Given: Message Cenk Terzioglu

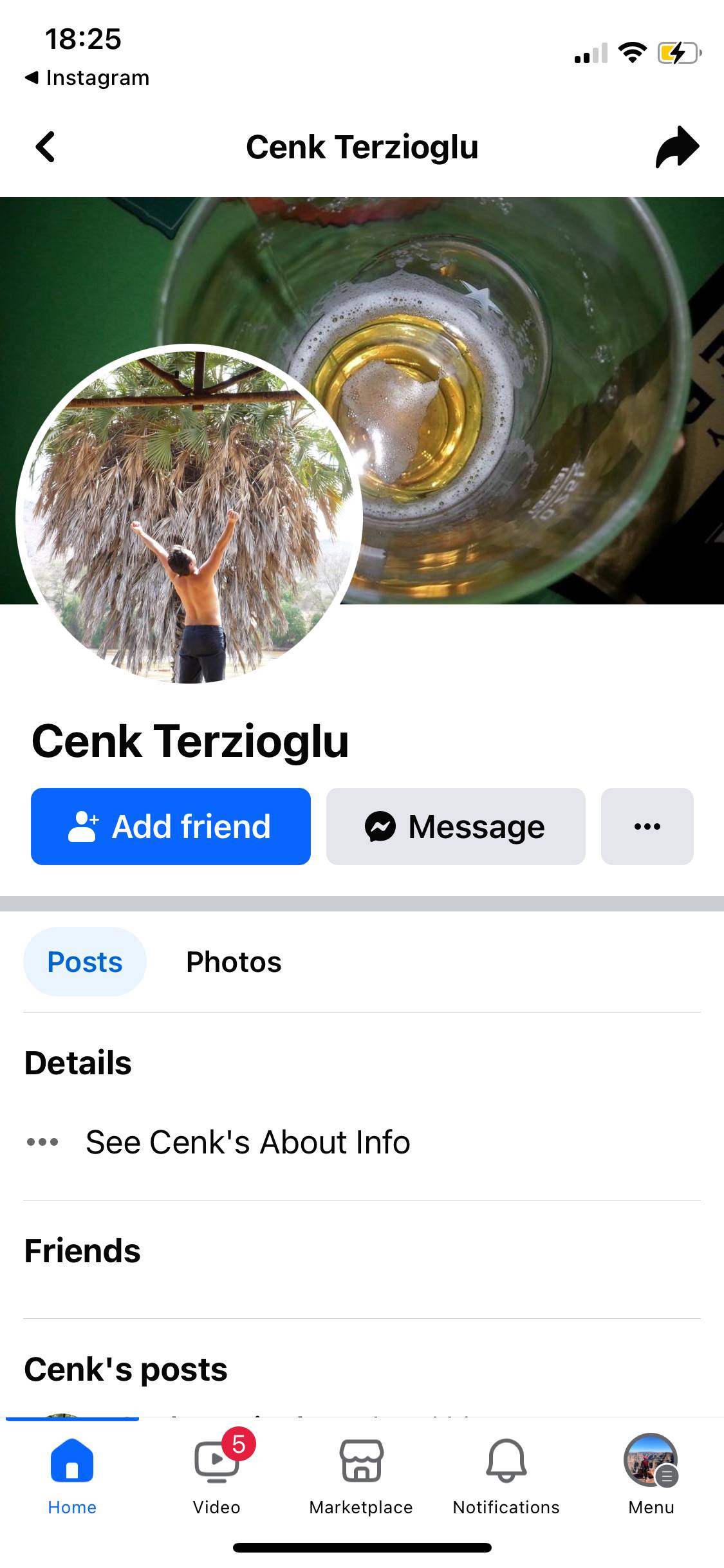Looking at the screenshot, I should coord(456,826).
